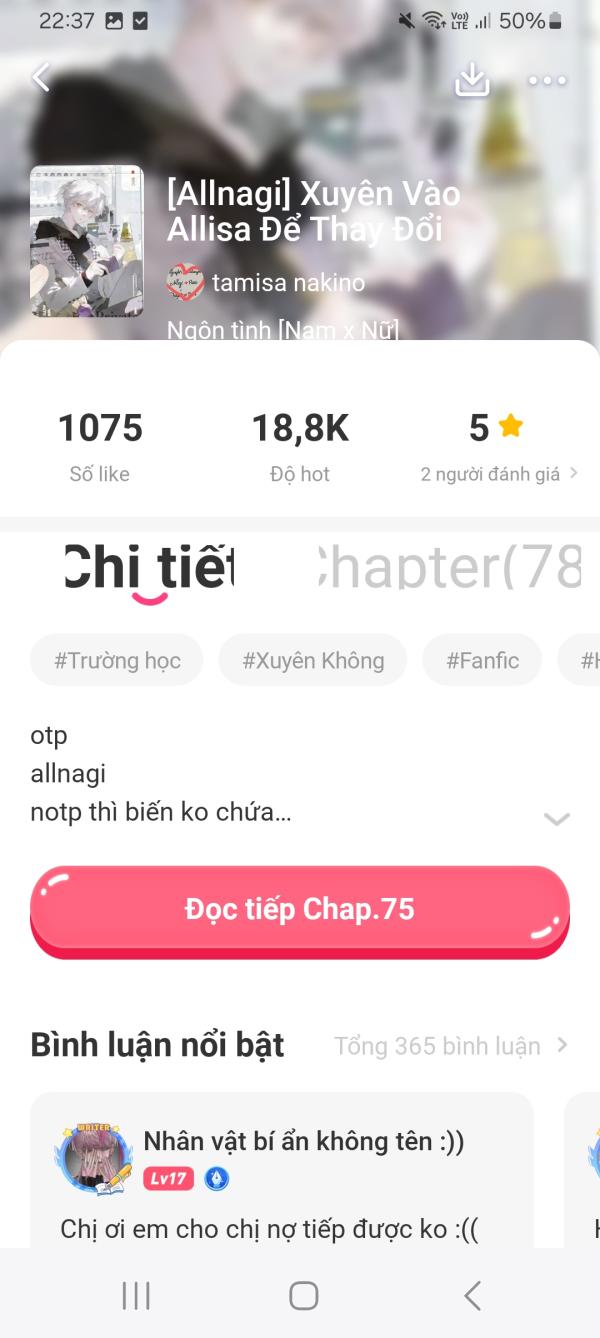This screenshot has width=600, height=1338.
Task: Switch to the Chapter tab
Action: (x=448, y=567)
